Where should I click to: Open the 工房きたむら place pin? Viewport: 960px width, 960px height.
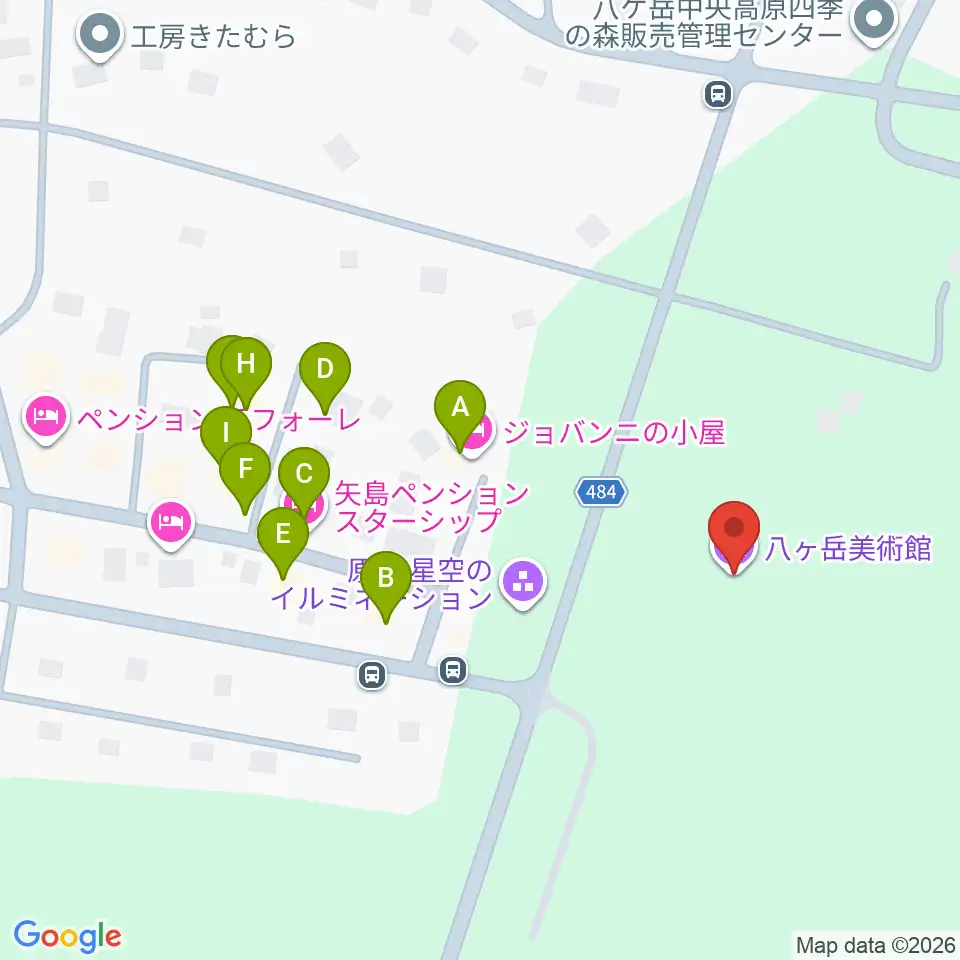(100, 34)
